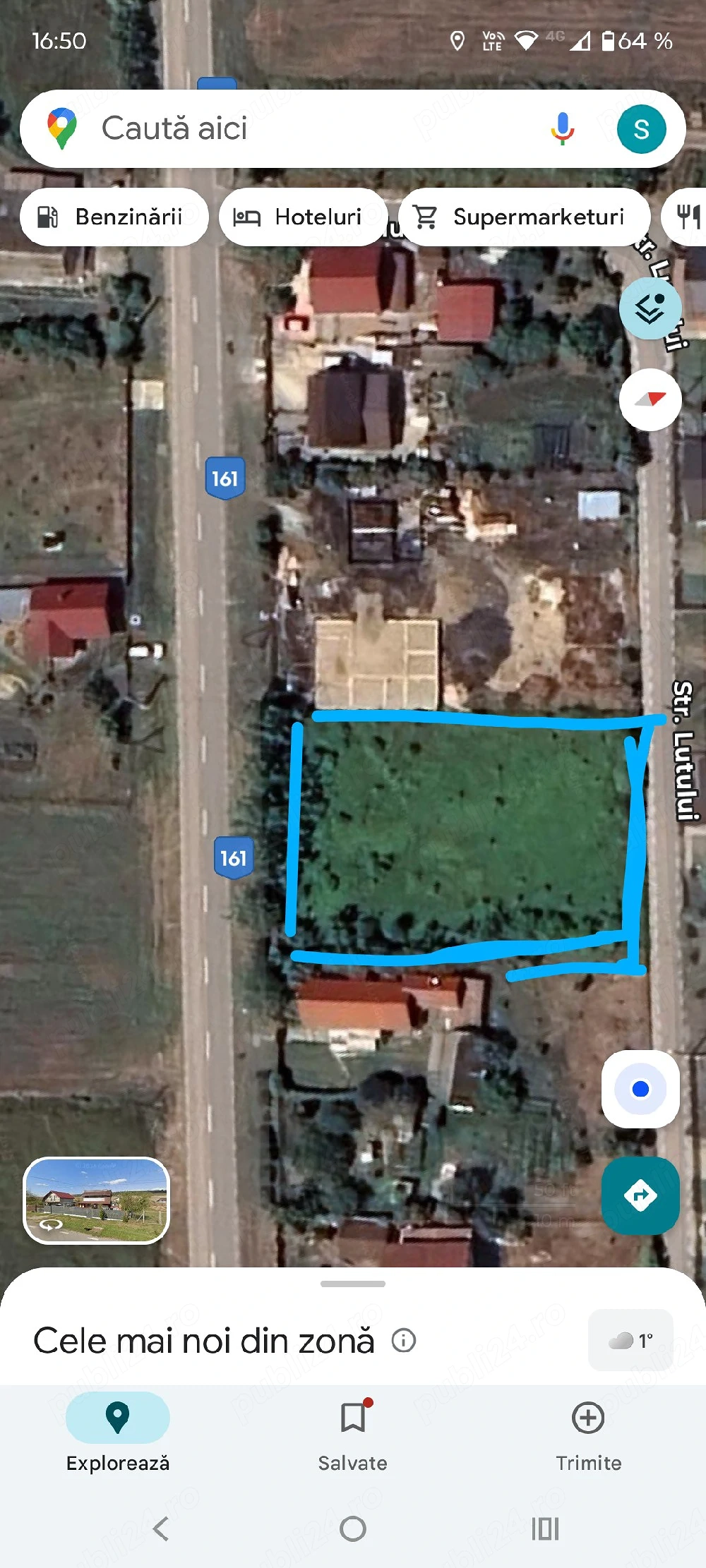This screenshot has width=706, height=1568.
Task: Expand the bottom sheet handle
Action: [x=353, y=1284]
